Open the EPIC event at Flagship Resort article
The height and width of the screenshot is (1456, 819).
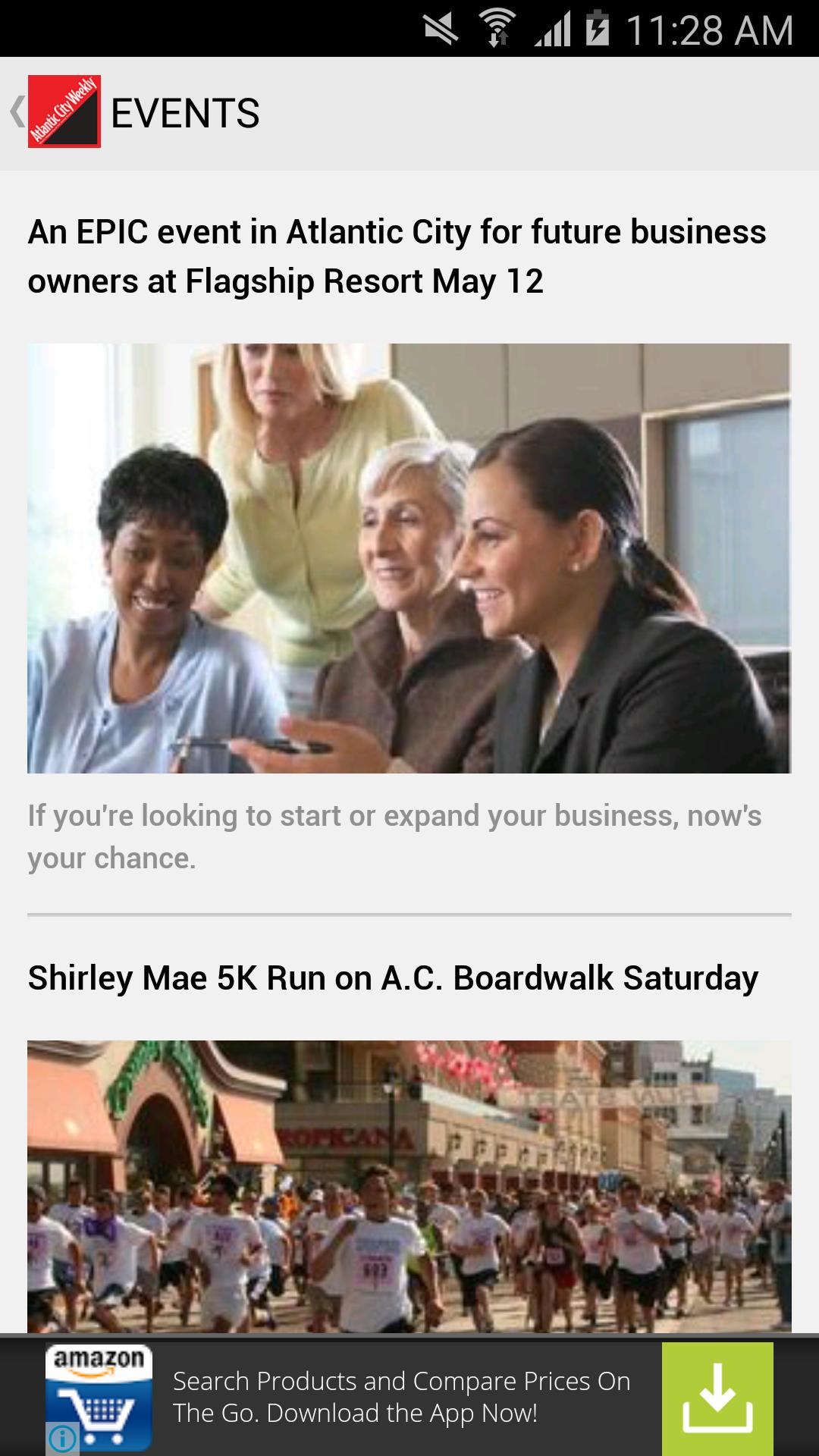[x=397, y=256]
